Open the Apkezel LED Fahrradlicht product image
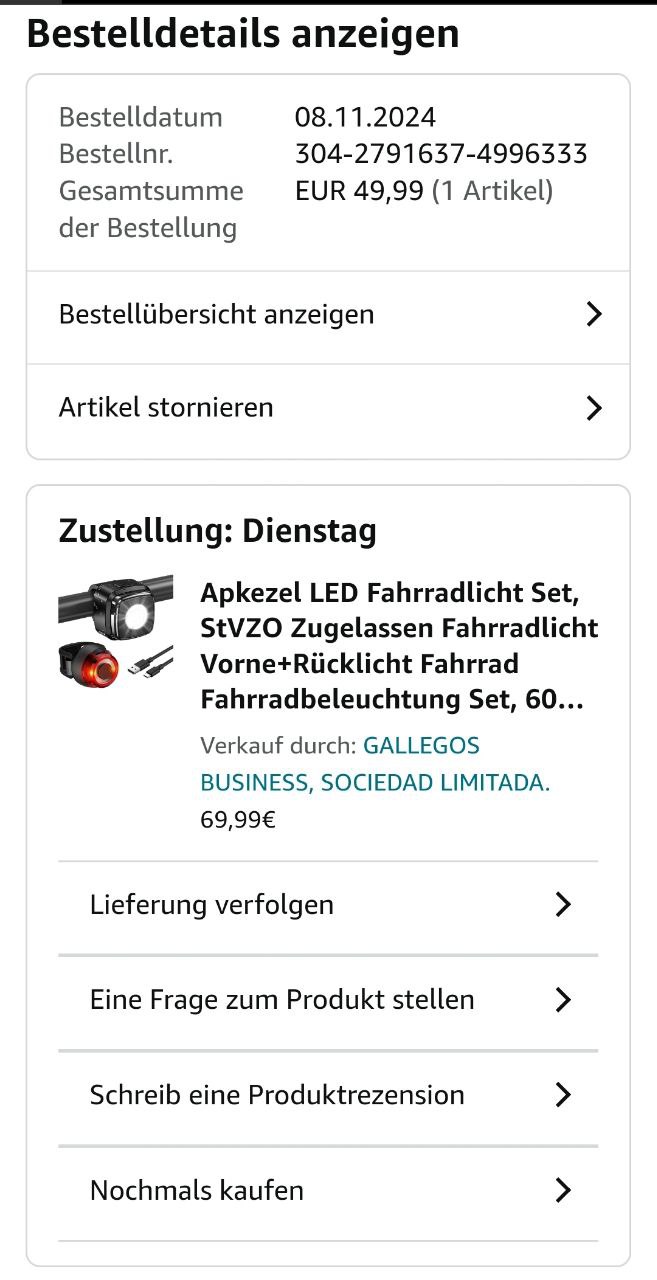The height and width of the screenshot is (1280, 657). tap(116, 630)
